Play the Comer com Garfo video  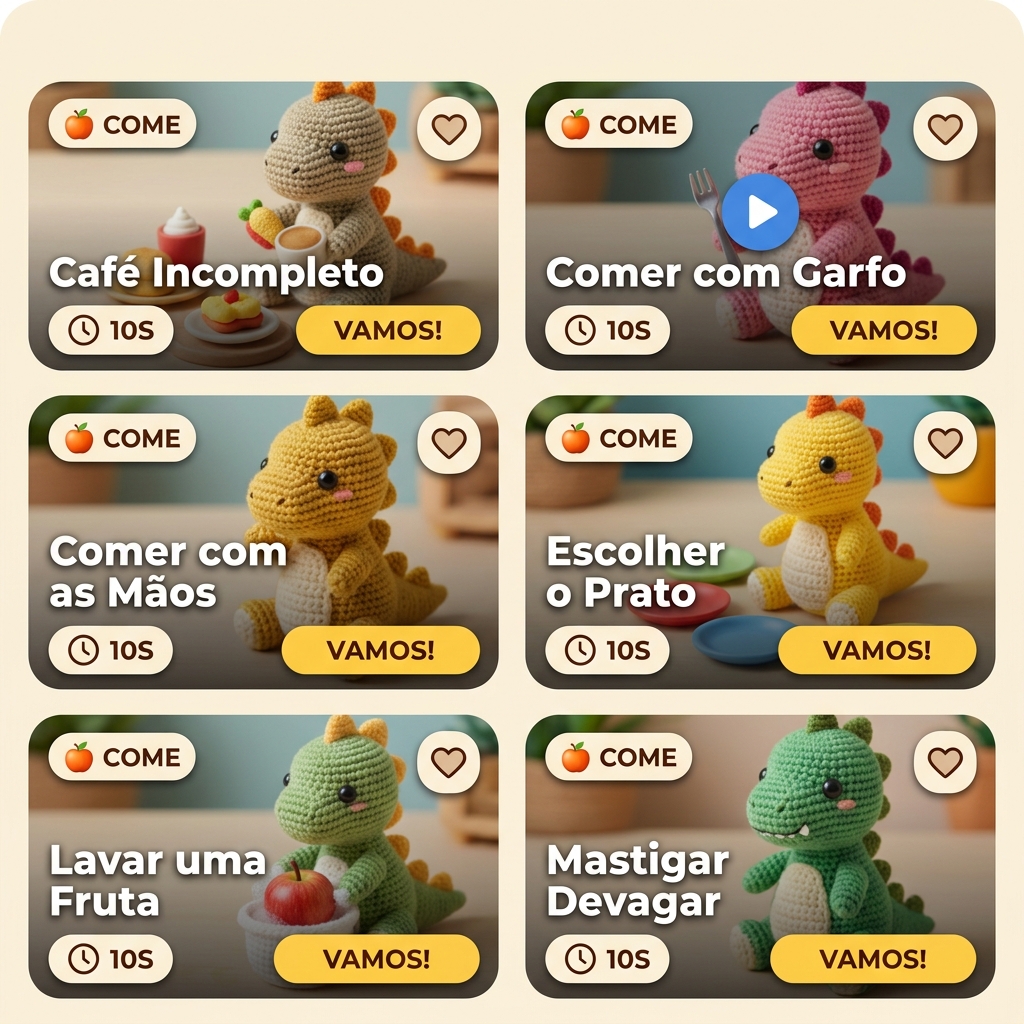(x=760, y=212)
